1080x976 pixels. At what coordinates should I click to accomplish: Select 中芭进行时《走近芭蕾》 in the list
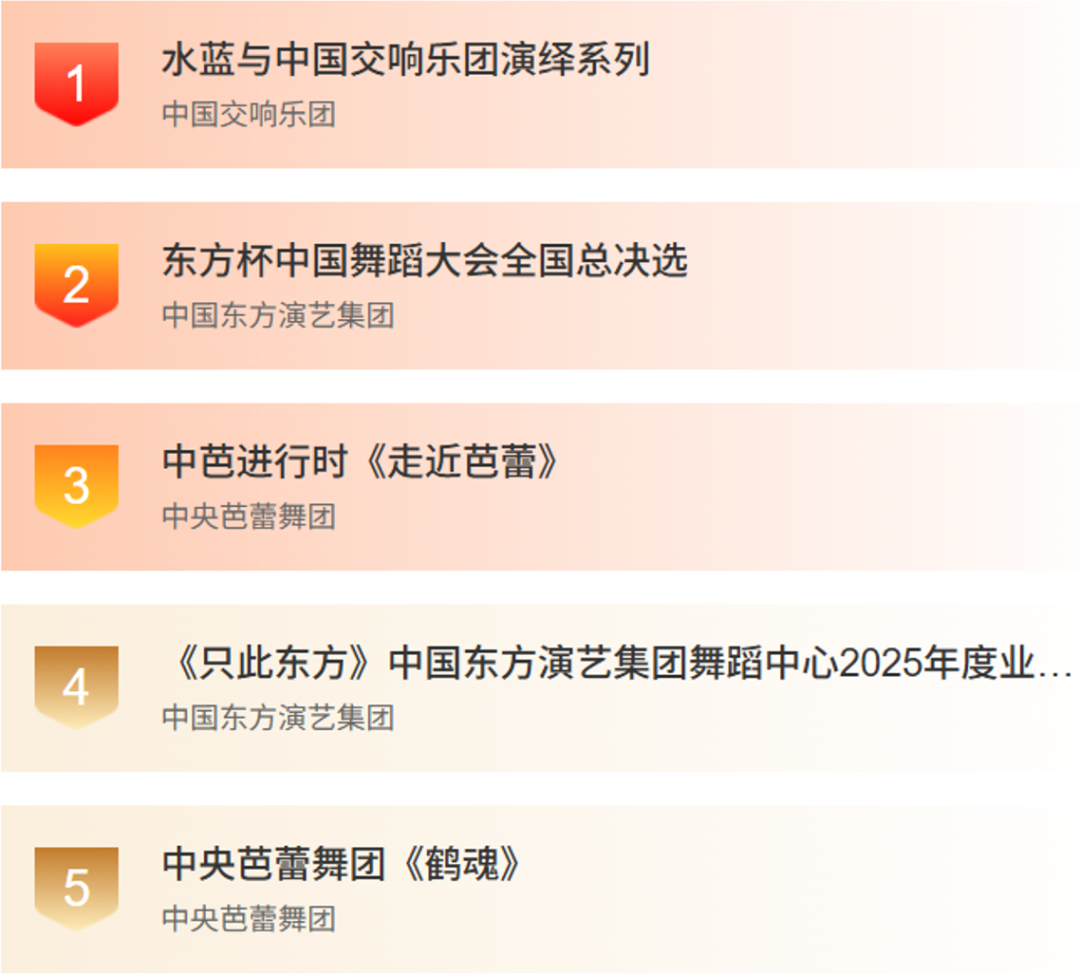tap(361, 463)
